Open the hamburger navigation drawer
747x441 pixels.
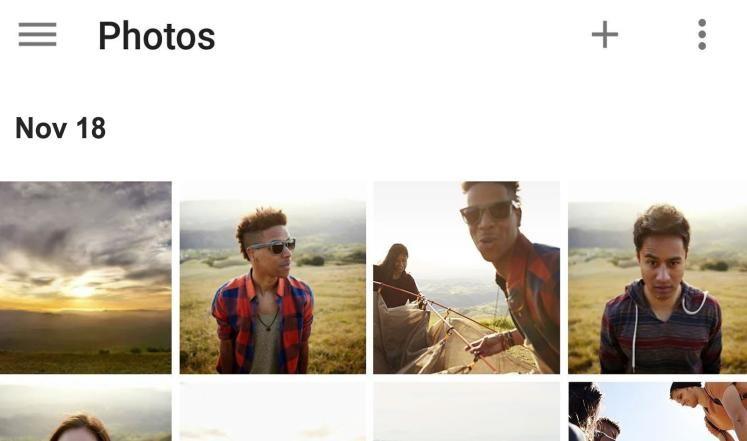tap(37, 35)
